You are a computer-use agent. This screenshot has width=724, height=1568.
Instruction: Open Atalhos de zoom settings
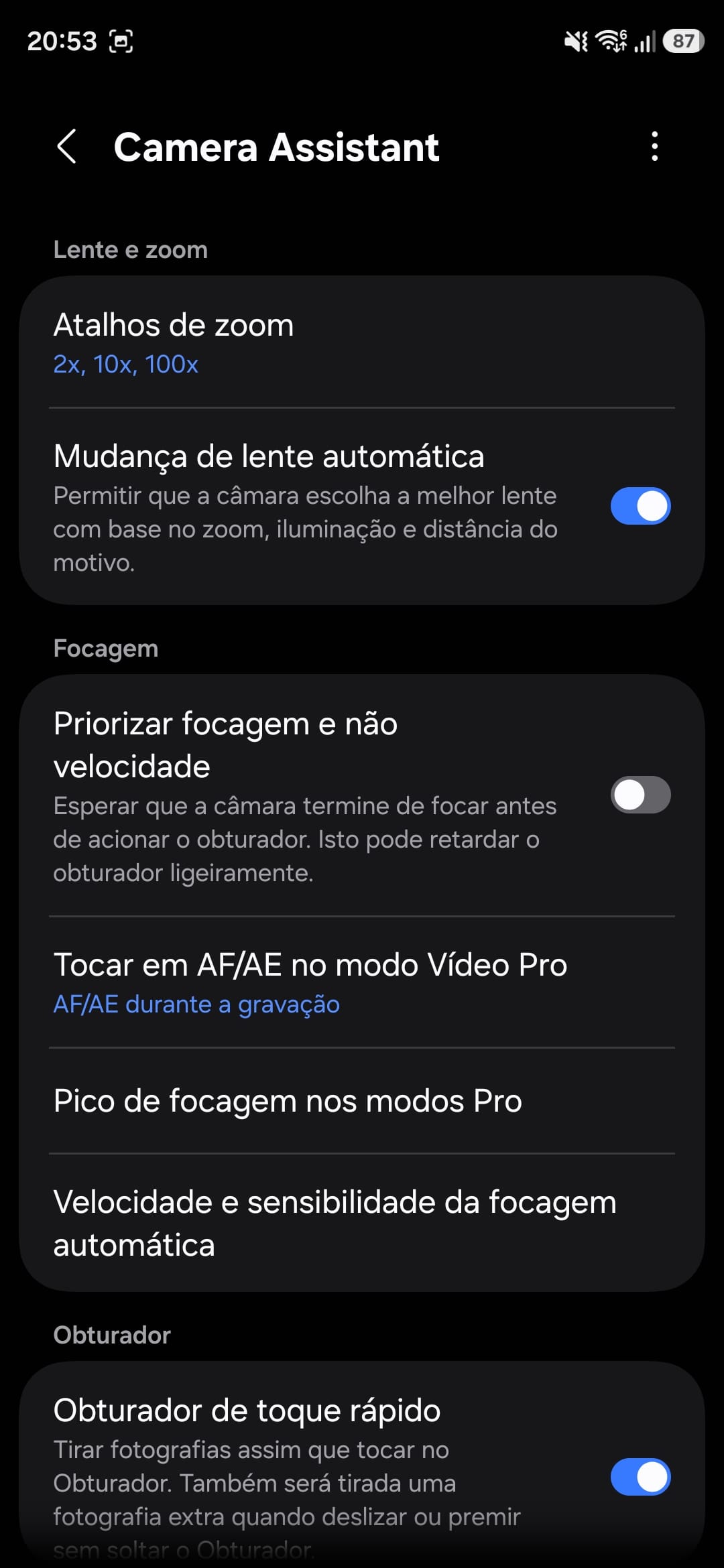(362, 343)
